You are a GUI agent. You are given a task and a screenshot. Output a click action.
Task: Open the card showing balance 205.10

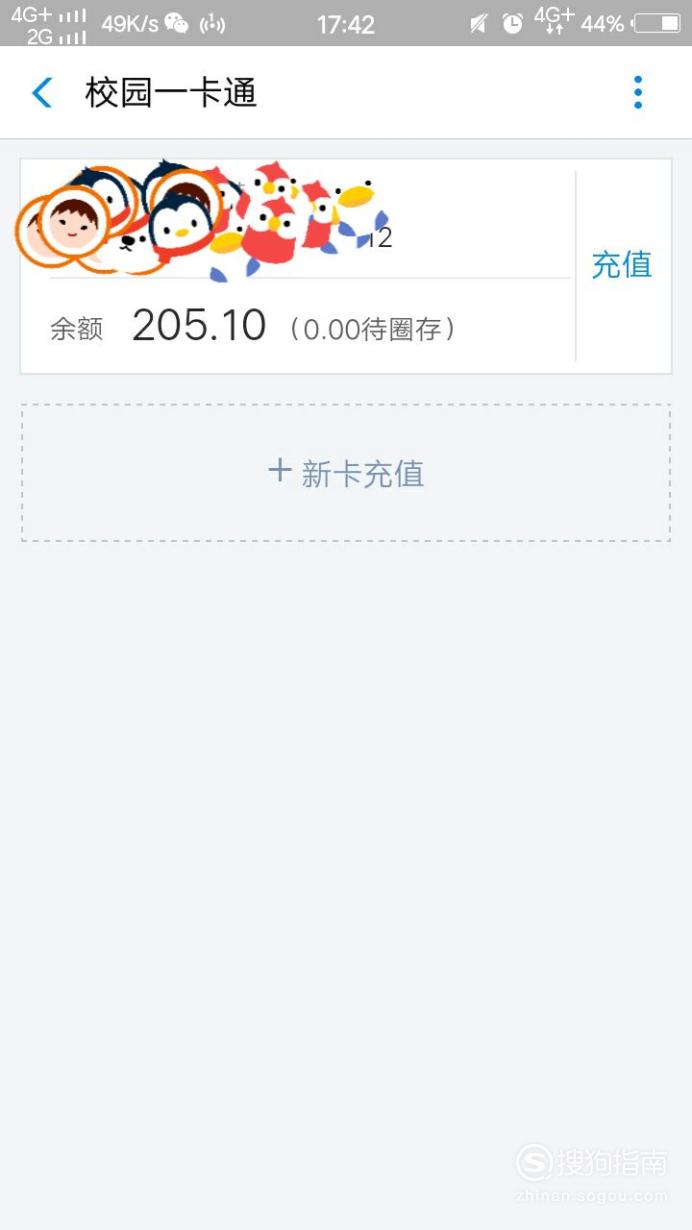(x=298, y=266)
